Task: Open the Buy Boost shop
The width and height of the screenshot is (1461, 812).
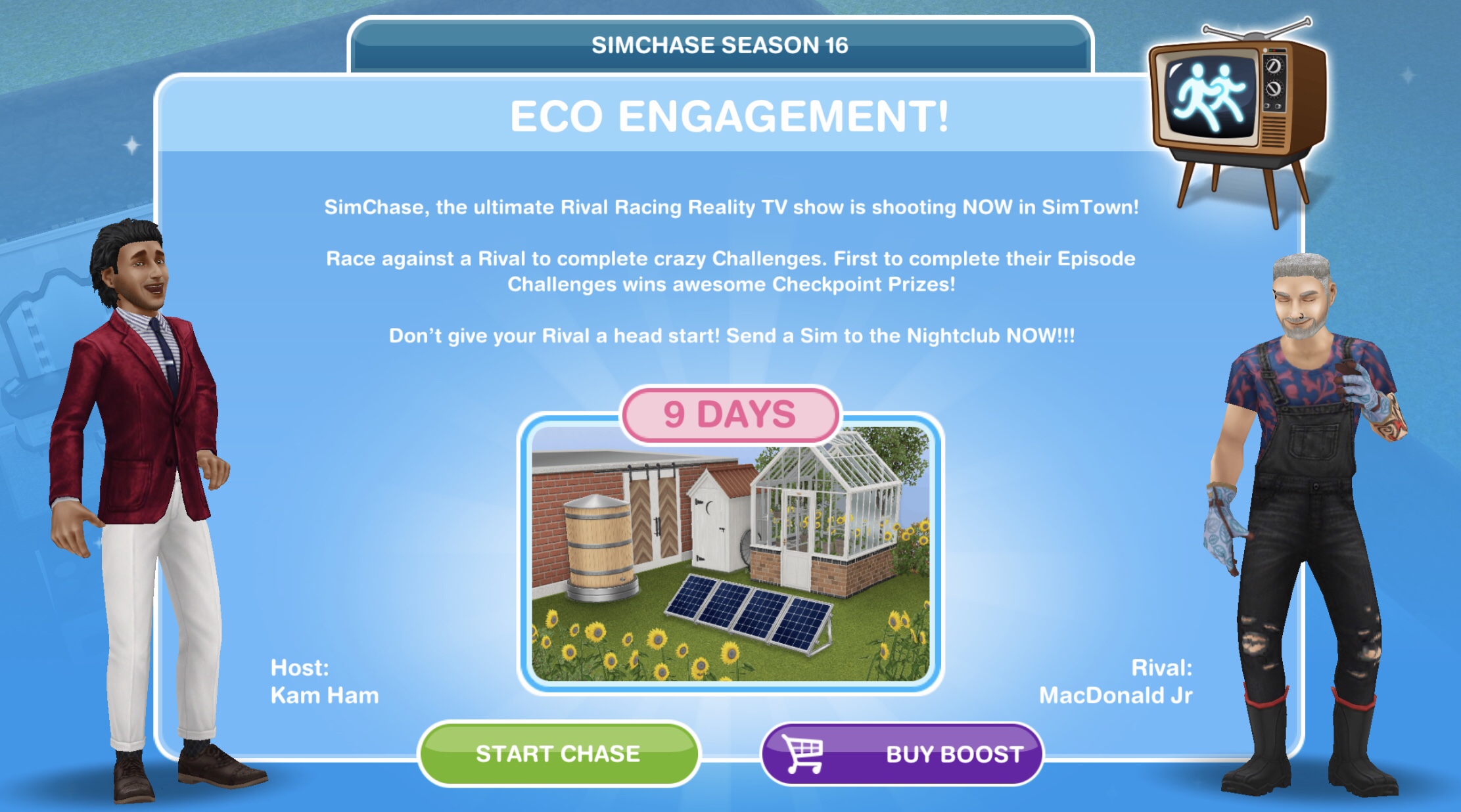Action: click(902, 754)
